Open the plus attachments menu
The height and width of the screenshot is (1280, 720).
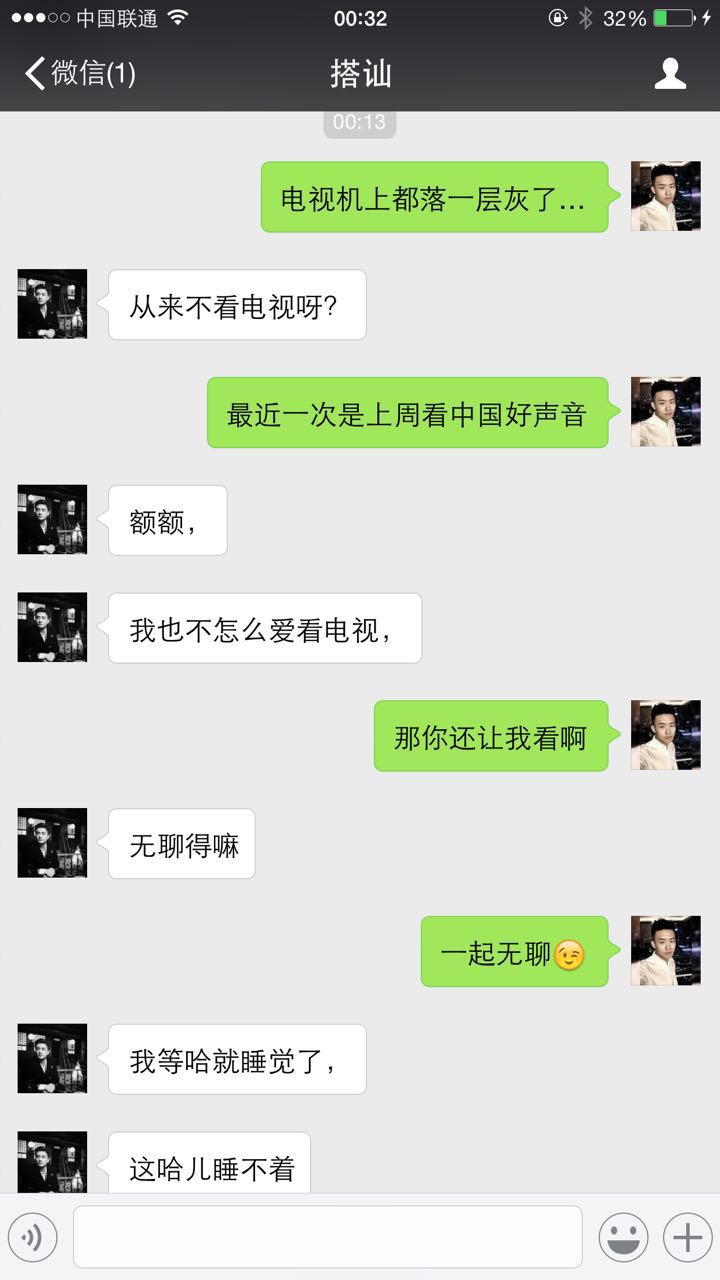point(687,1238)
